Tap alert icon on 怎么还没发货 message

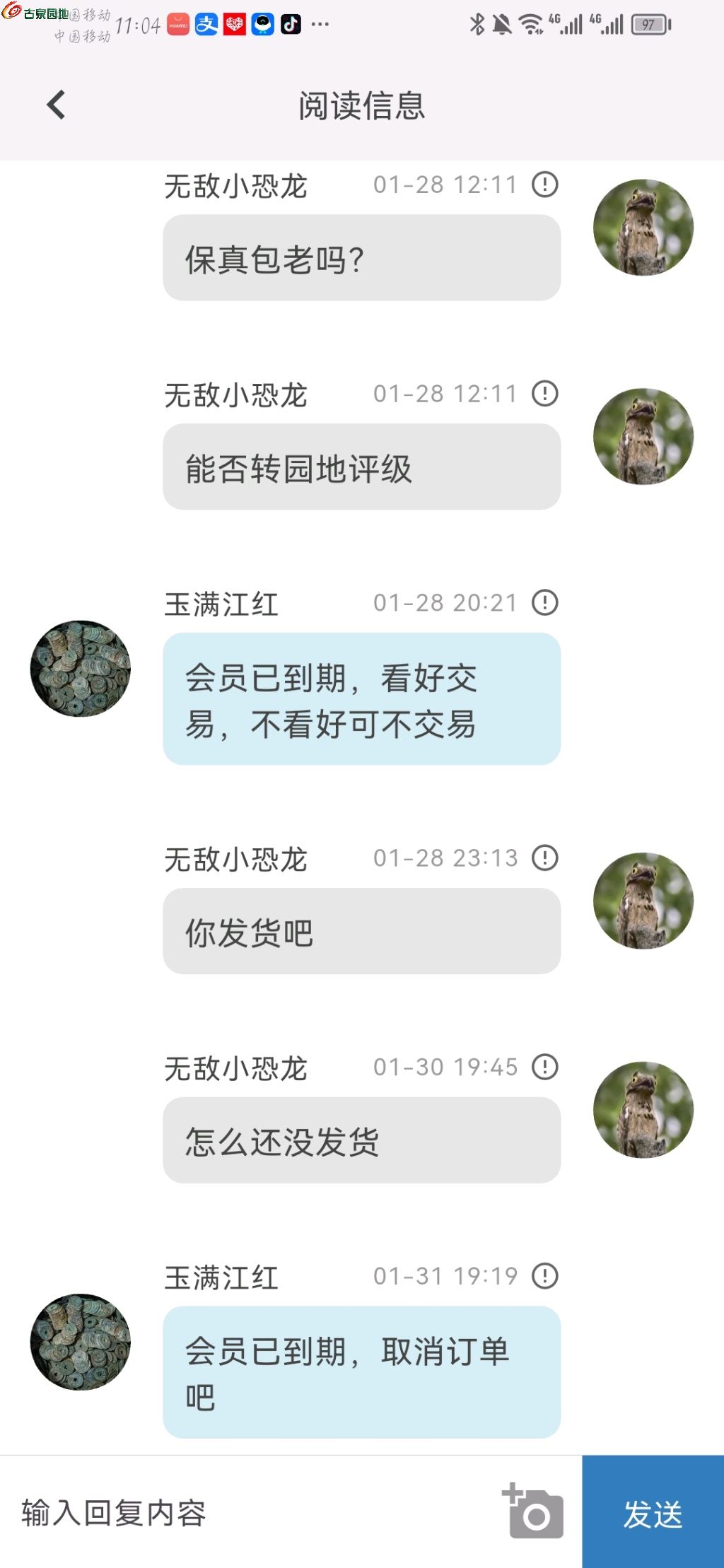pos(544,1067)
